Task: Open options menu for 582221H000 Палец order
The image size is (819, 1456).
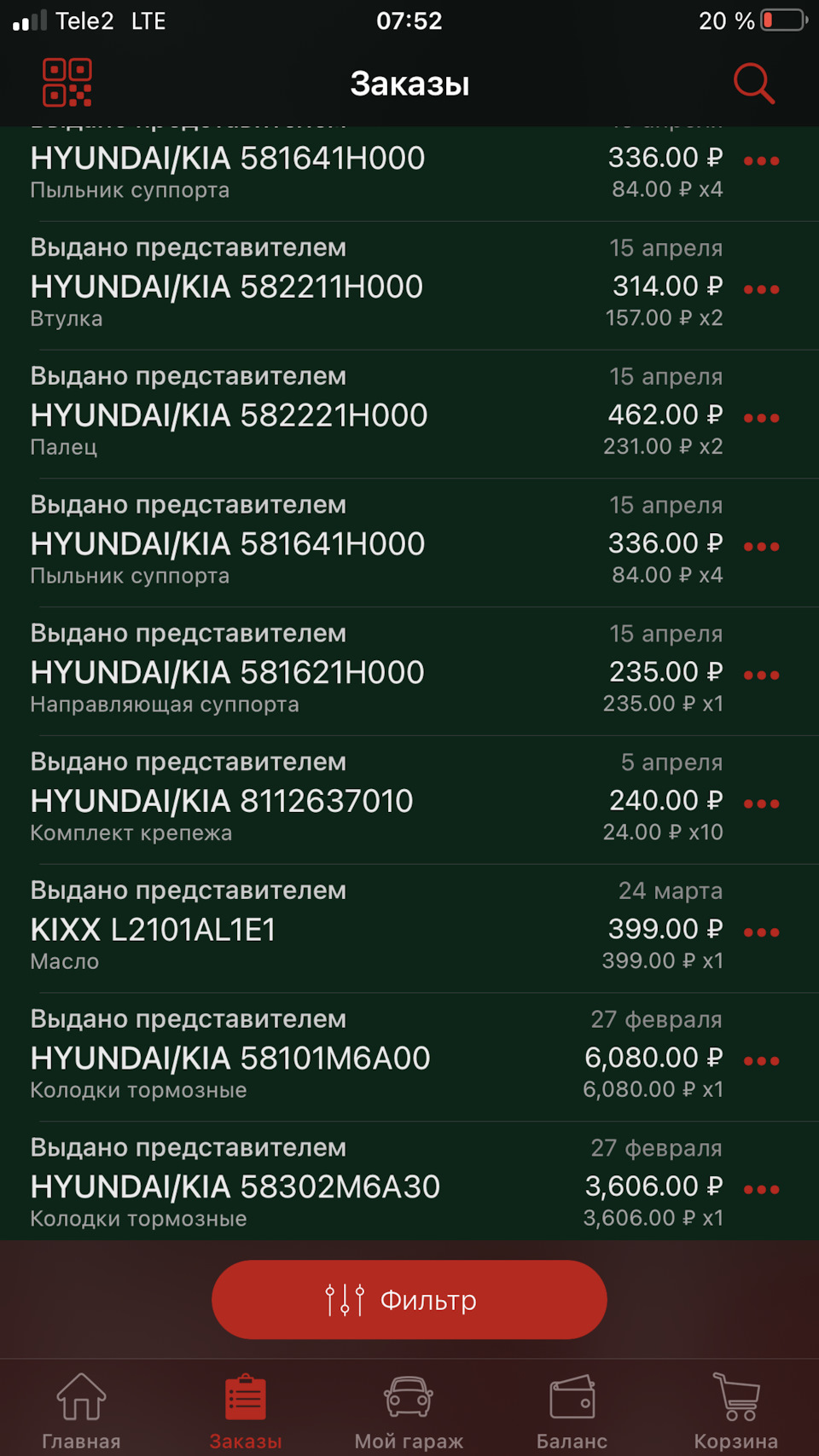Action: [762, 417]
